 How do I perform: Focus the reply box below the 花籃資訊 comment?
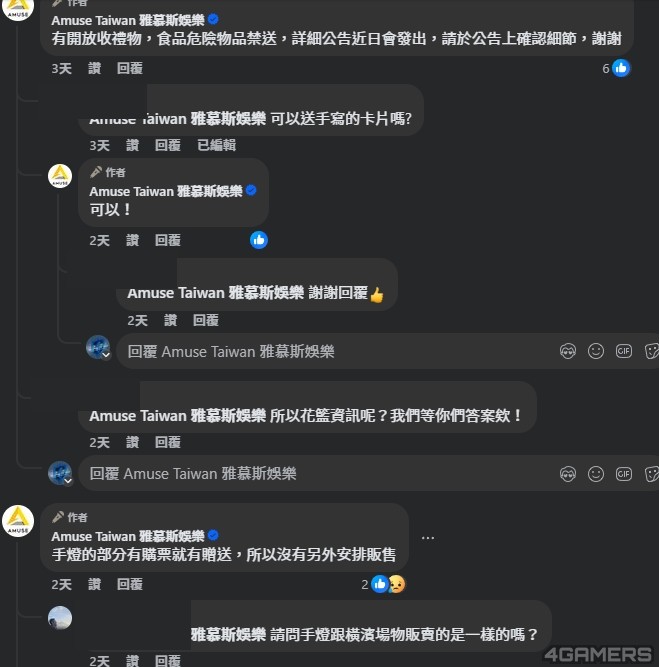click(300, 473)
